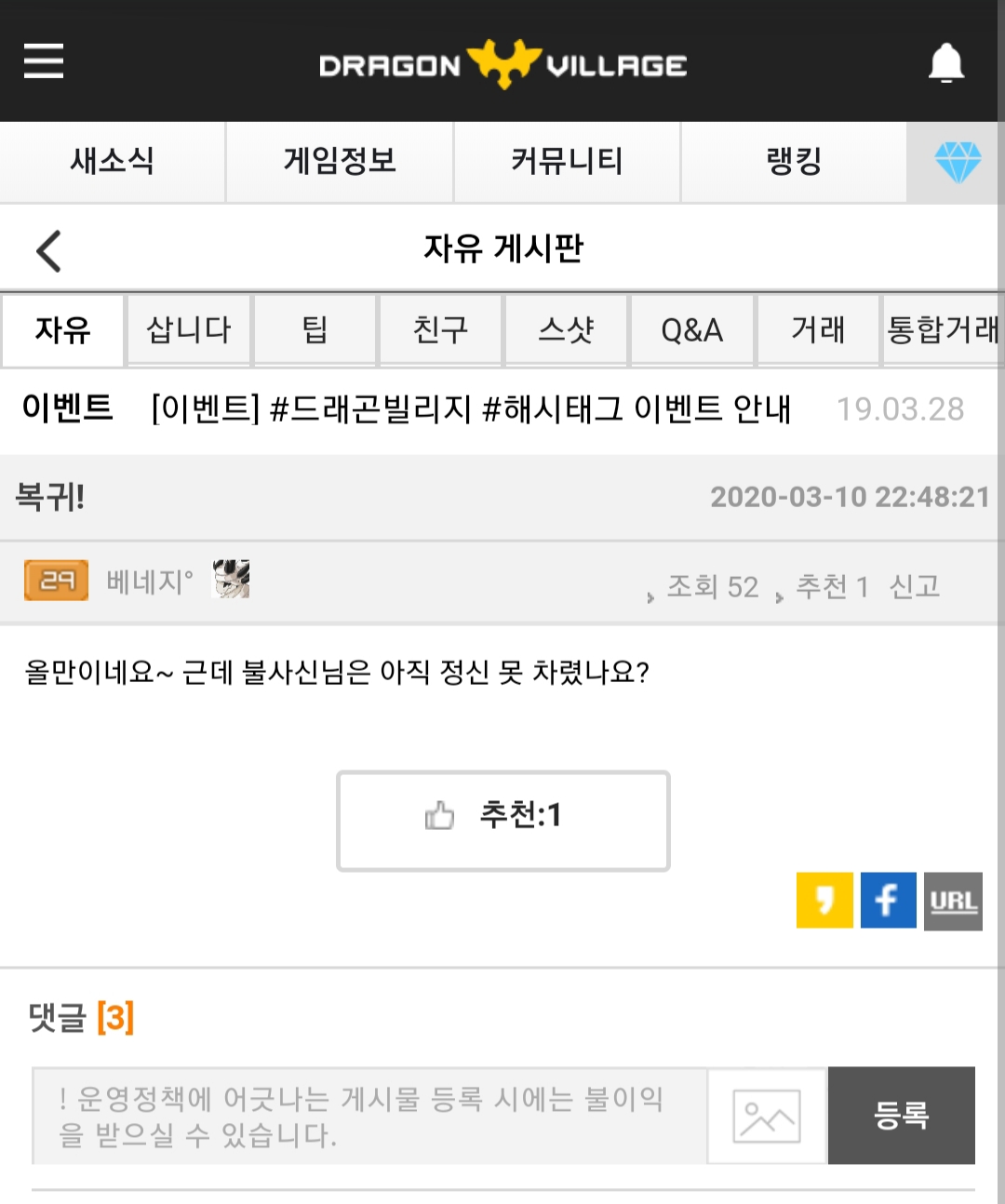Open the hashtag event notice
Viewport: 1005px width, 1204px height.
click(471, 409)
